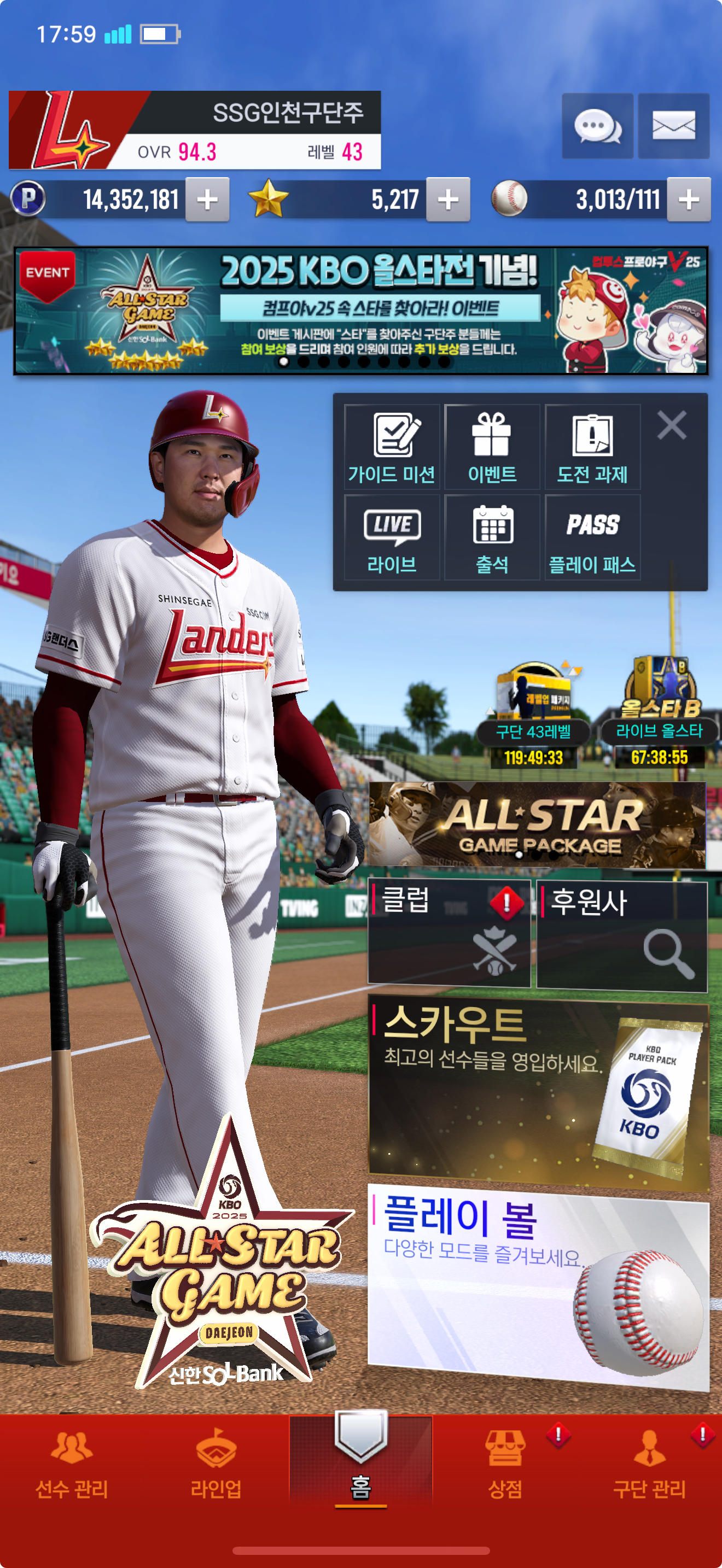
Task: Open the 2025 KBO All-Star event banner
Action: point(361,311)
